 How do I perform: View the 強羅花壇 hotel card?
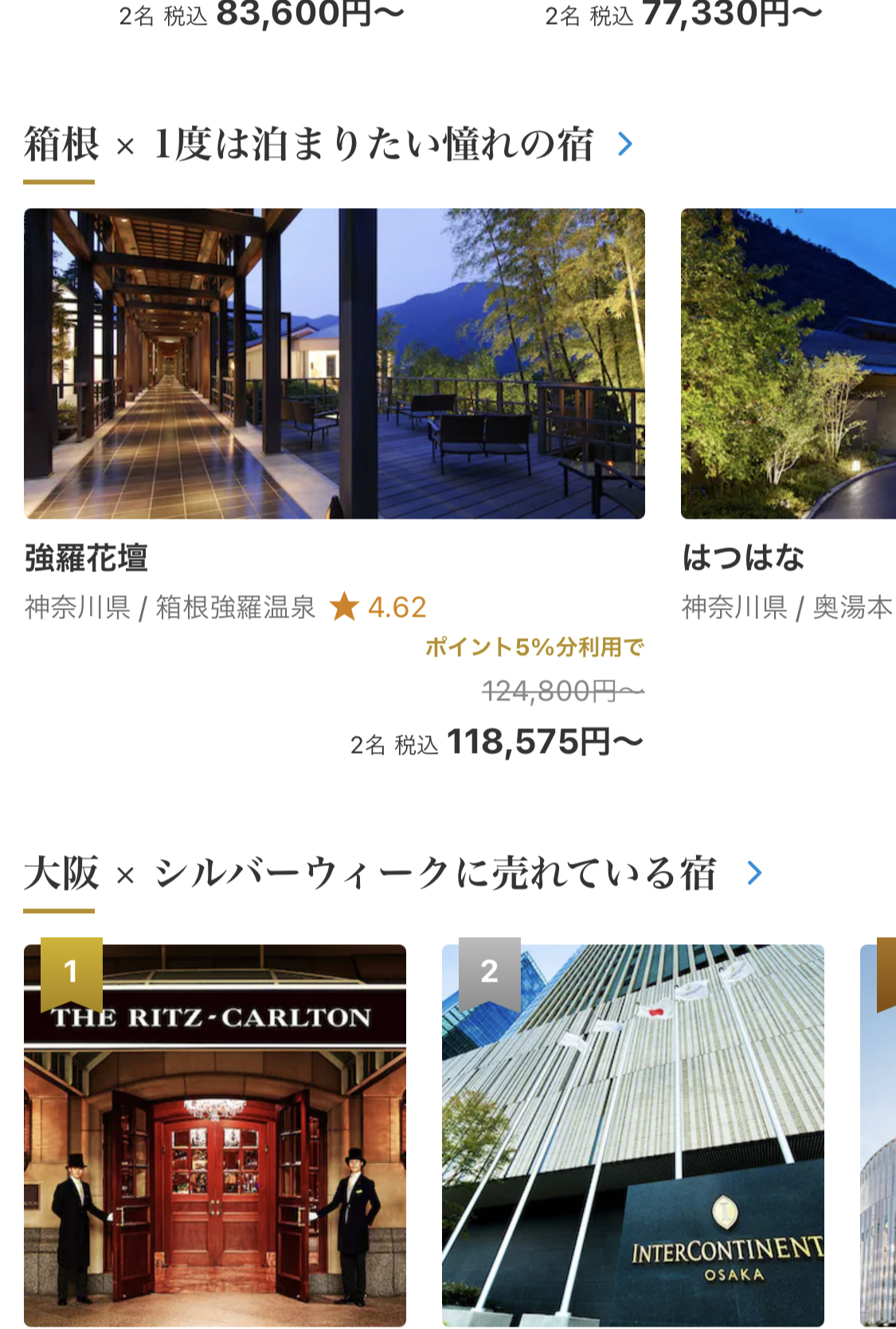[334, 364]
